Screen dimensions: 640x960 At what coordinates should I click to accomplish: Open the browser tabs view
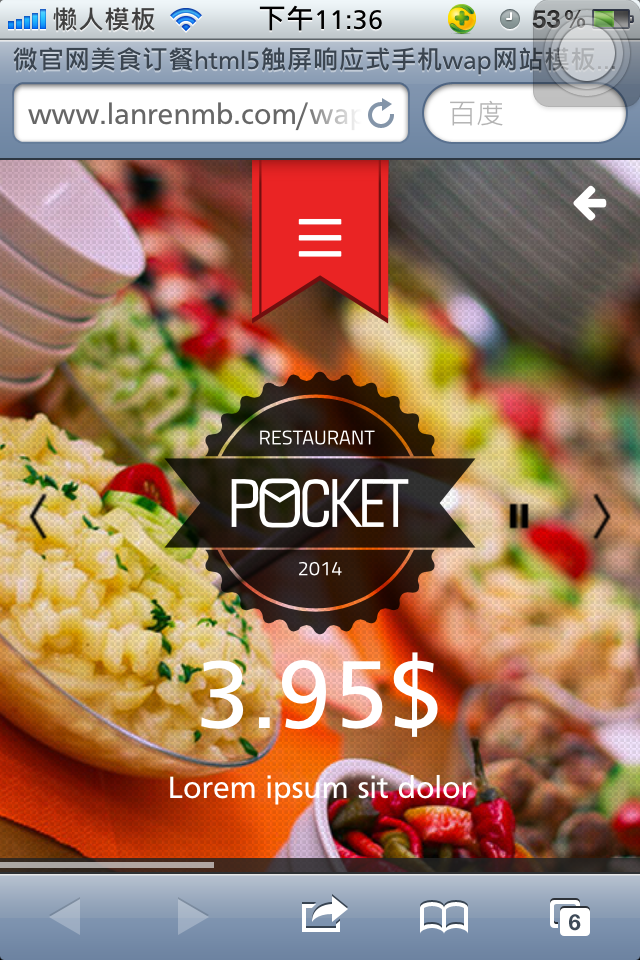pos(570,915)
